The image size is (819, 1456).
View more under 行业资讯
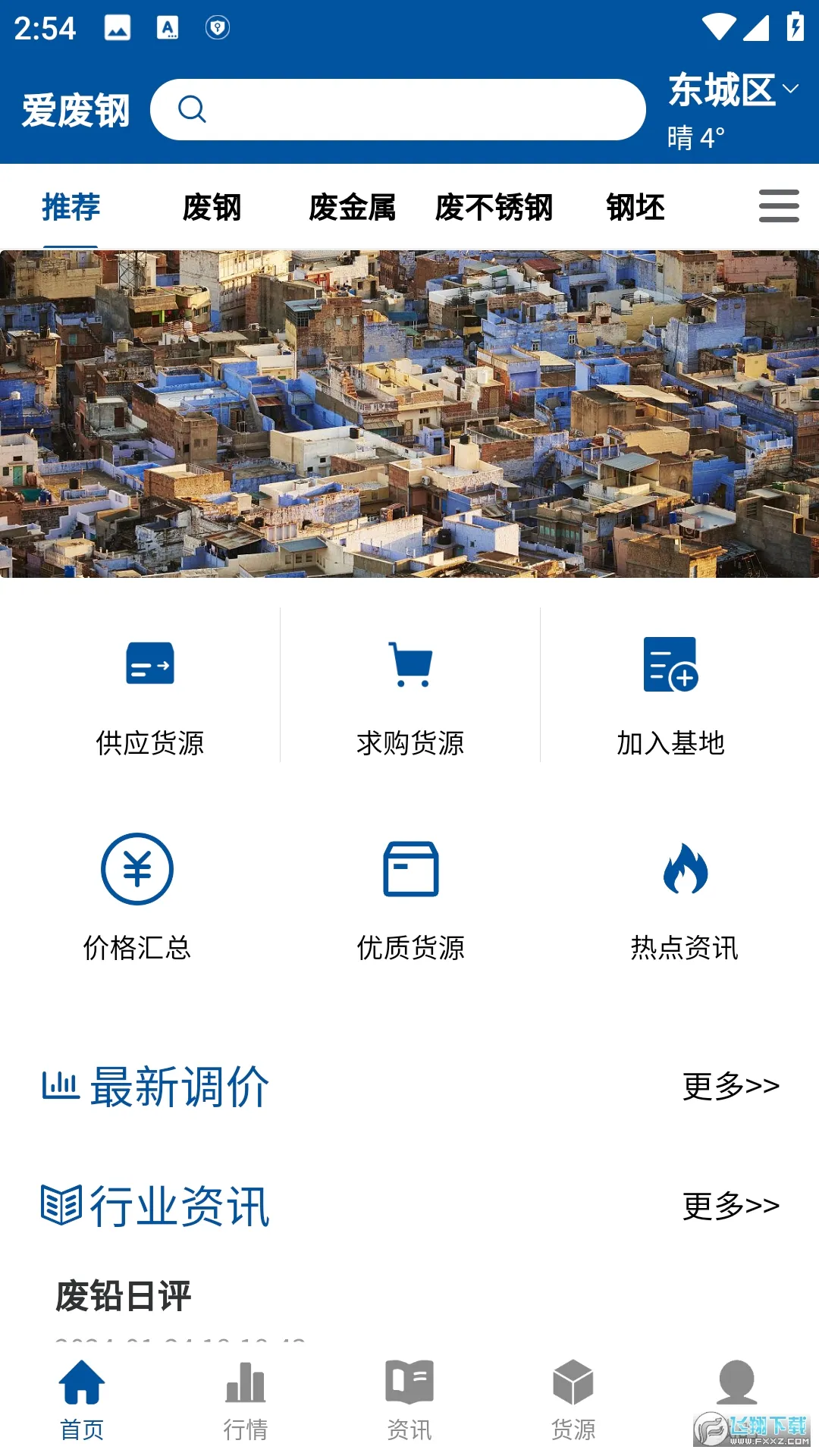pos(731,1206)
